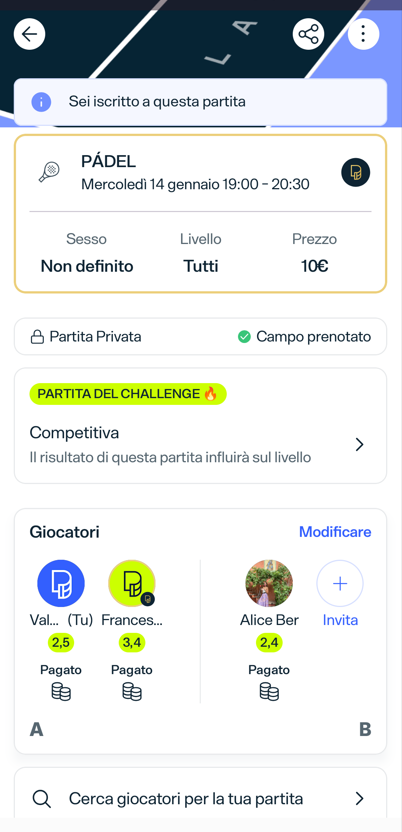Open the Pádel match info card

[200, 213]
